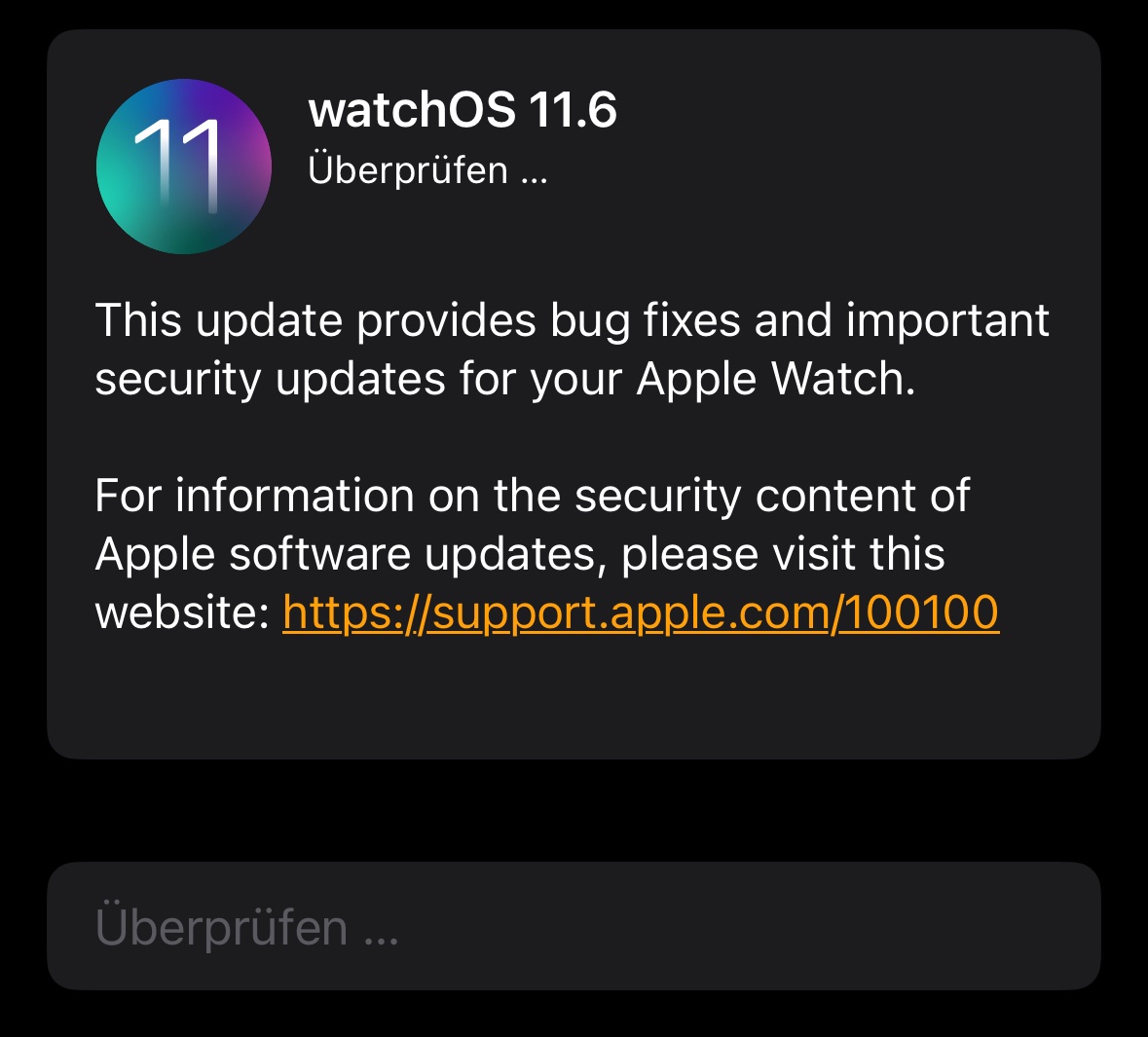This screenshot has height=1037, width=1148.
Task: Open the support.apple.com/100100 link
Action: click(641, 612)
